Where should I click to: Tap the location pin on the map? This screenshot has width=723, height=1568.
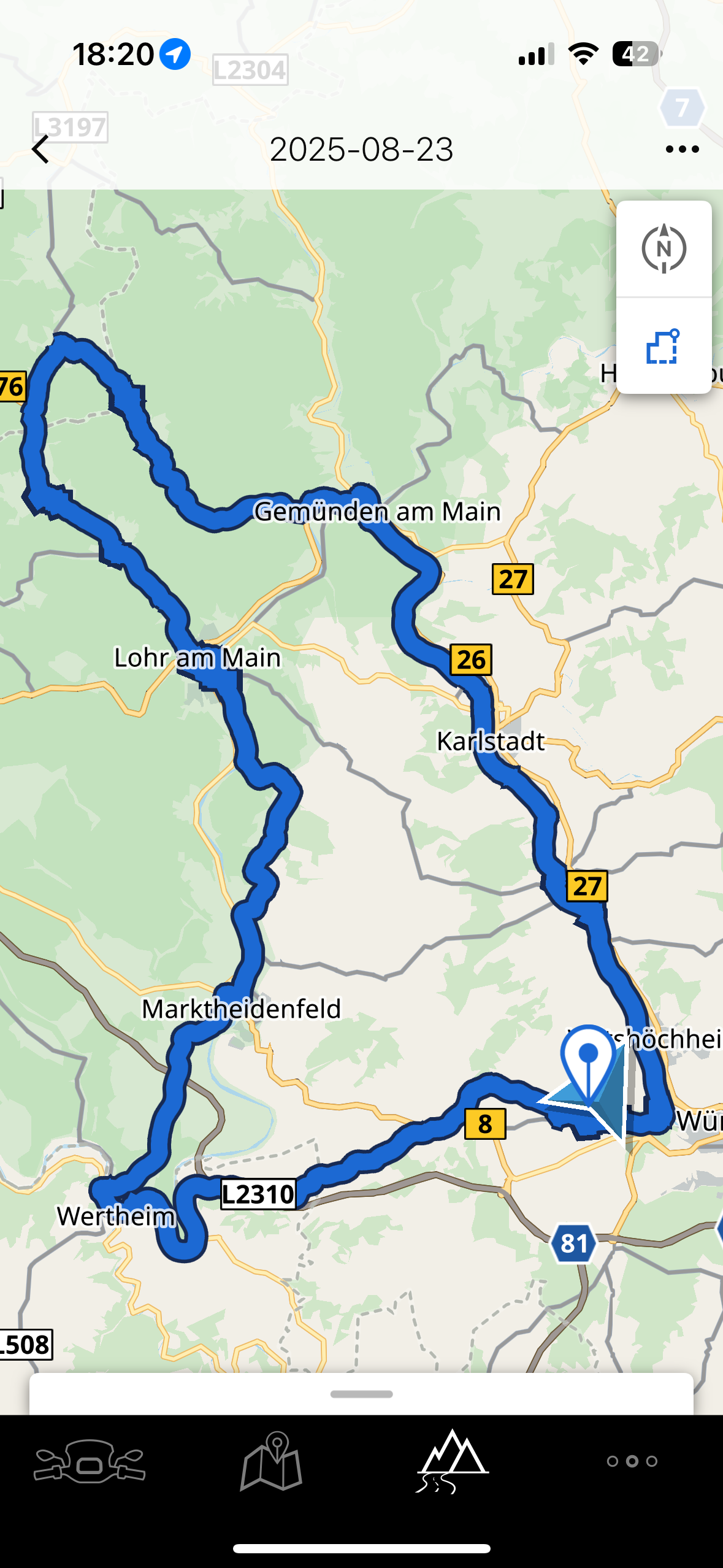coord(587,1063)
